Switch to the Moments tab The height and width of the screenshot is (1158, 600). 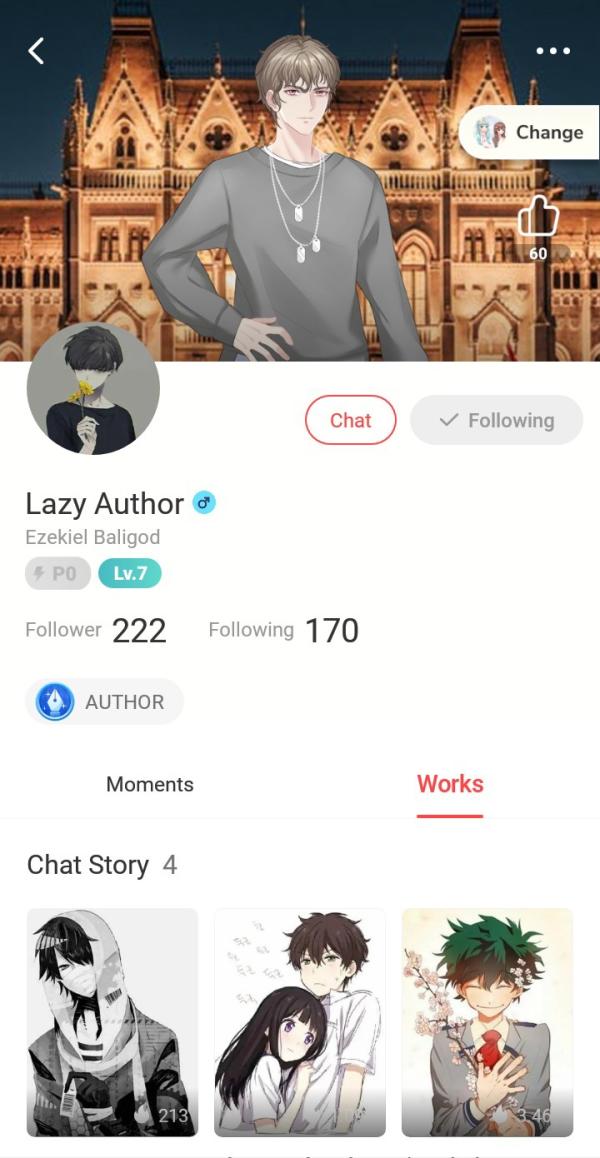click(x=150, y=784)
